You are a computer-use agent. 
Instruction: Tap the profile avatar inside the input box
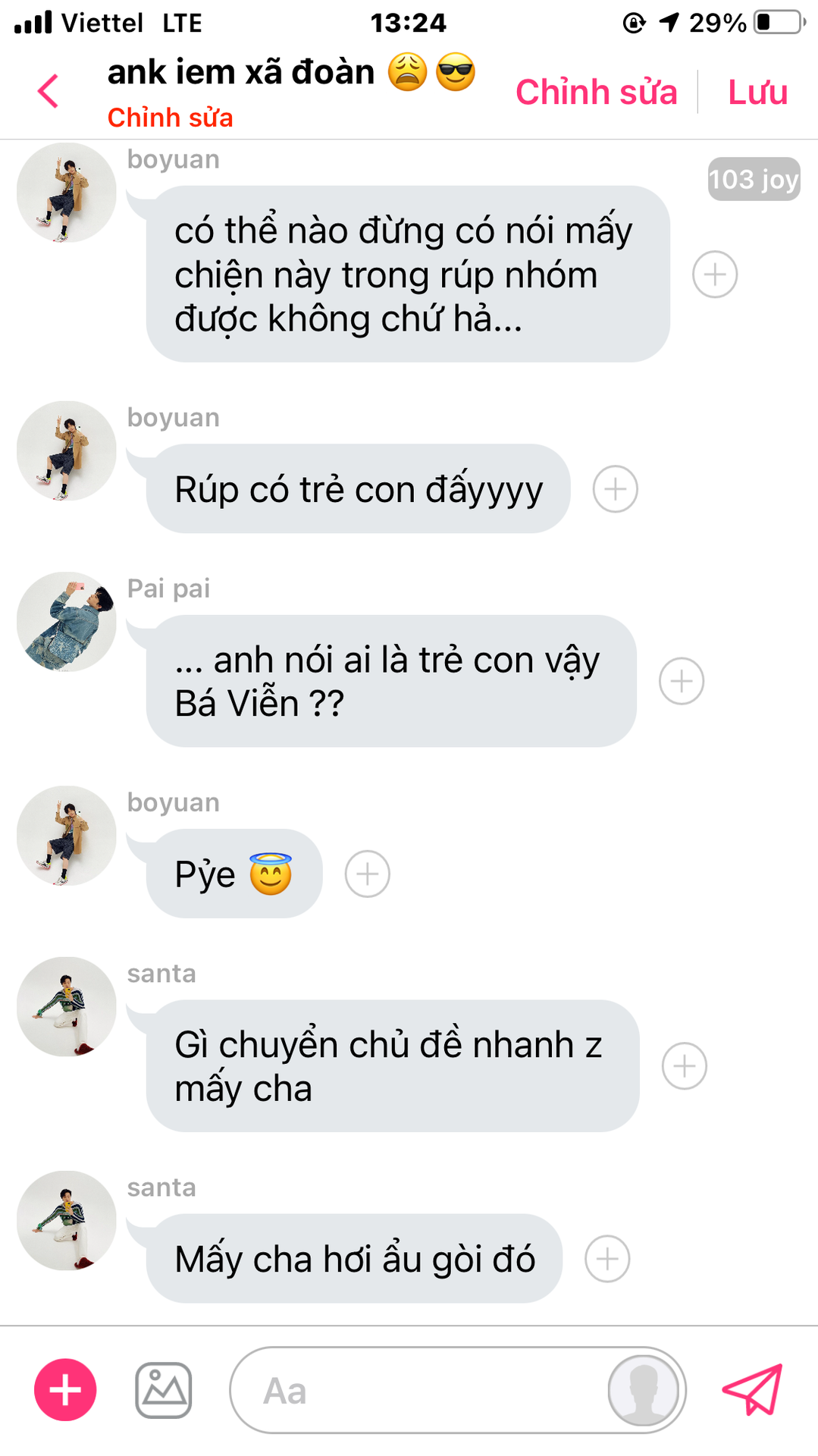coord(644,1390)
